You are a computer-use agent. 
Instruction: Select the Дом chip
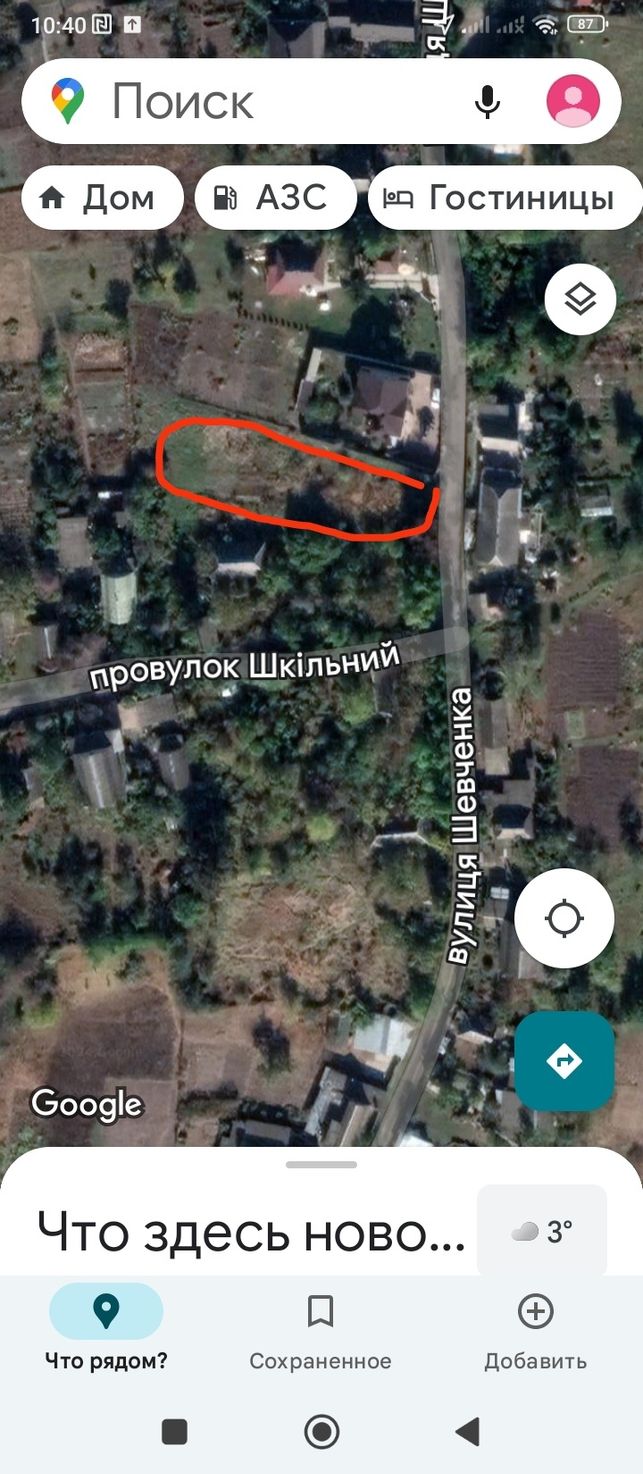click(x=102, y=198)
